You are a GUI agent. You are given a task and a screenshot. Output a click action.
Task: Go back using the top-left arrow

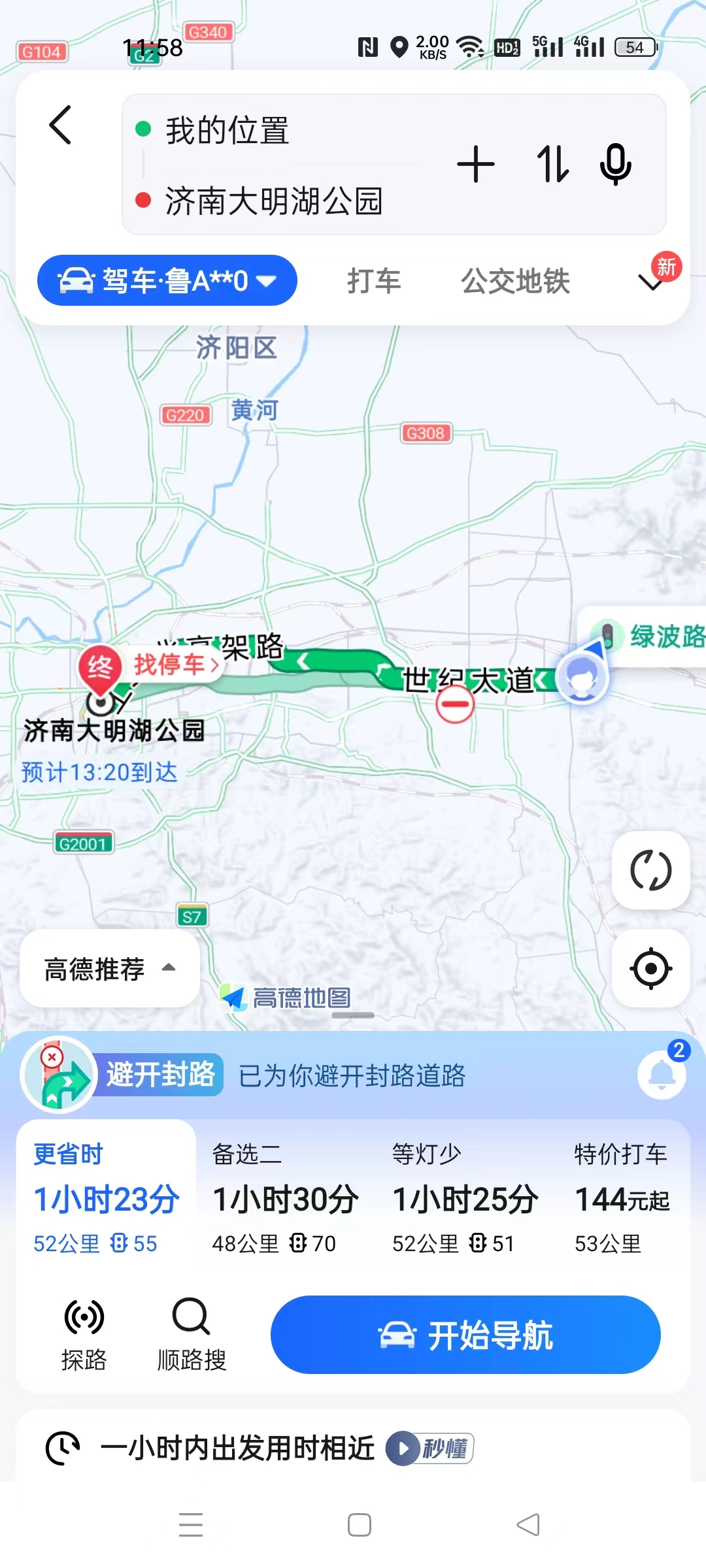pyautogui.click(x=60, y=125)
